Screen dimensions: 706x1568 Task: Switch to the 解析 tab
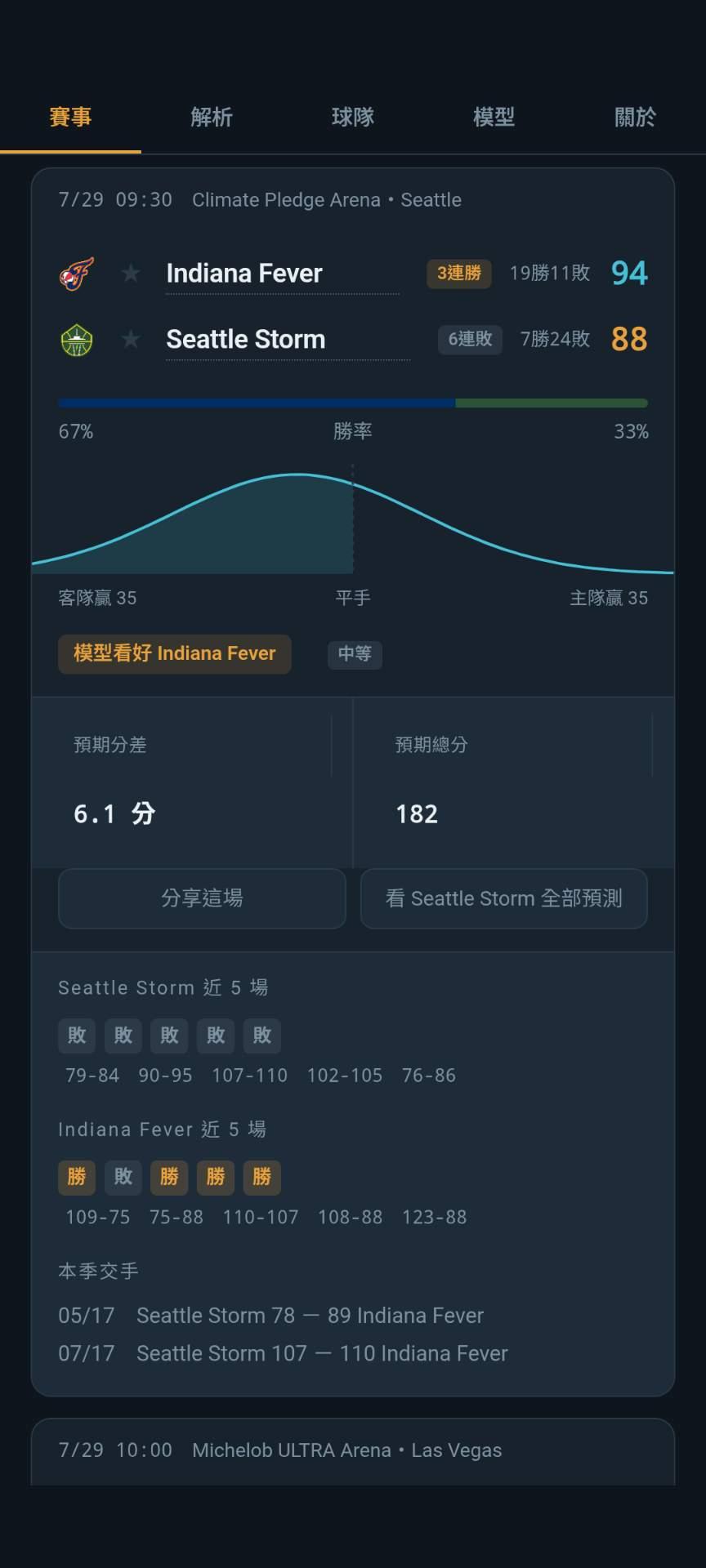coord(212,117)
